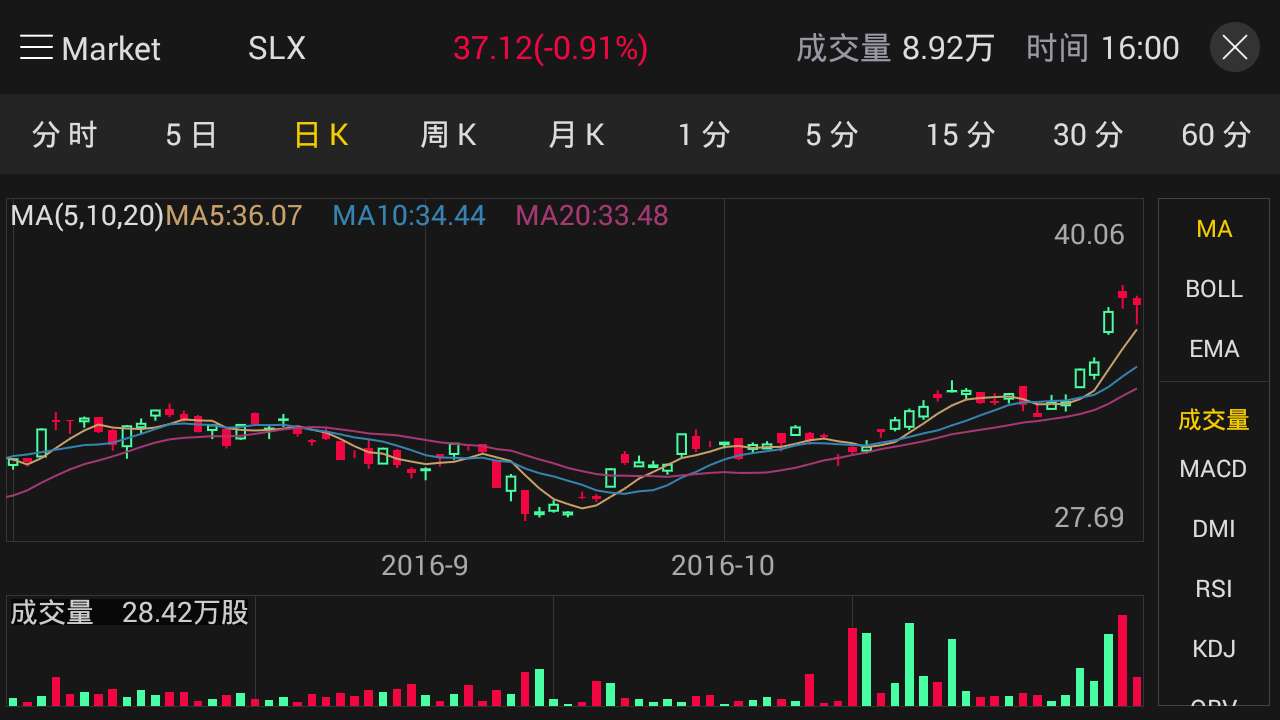This screenshot has width=1280, height=720.
Task: Choose the DMI sub-indicator
Action: 1214,529
